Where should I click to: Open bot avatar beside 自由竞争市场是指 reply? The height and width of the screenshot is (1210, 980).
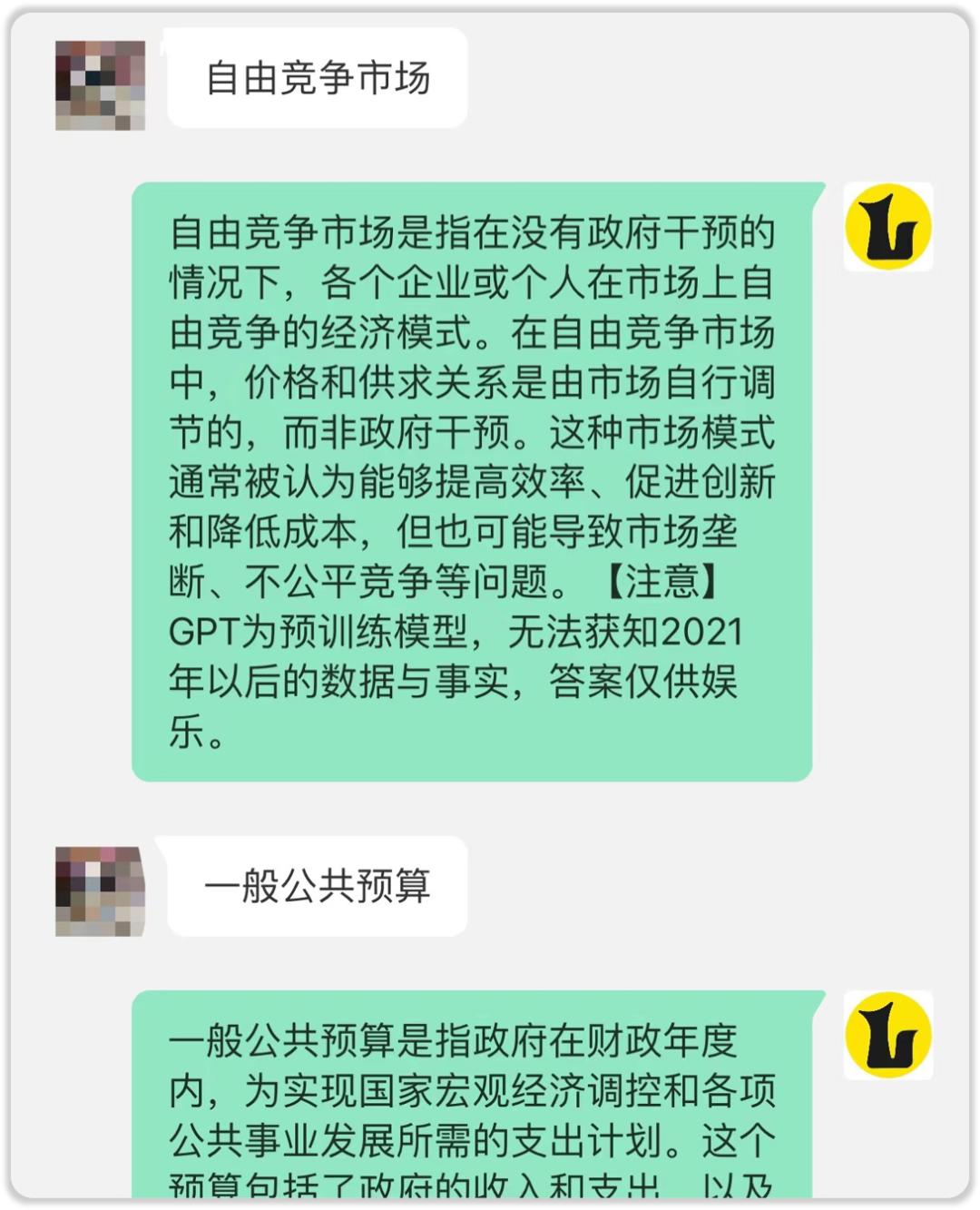(888, 227)
